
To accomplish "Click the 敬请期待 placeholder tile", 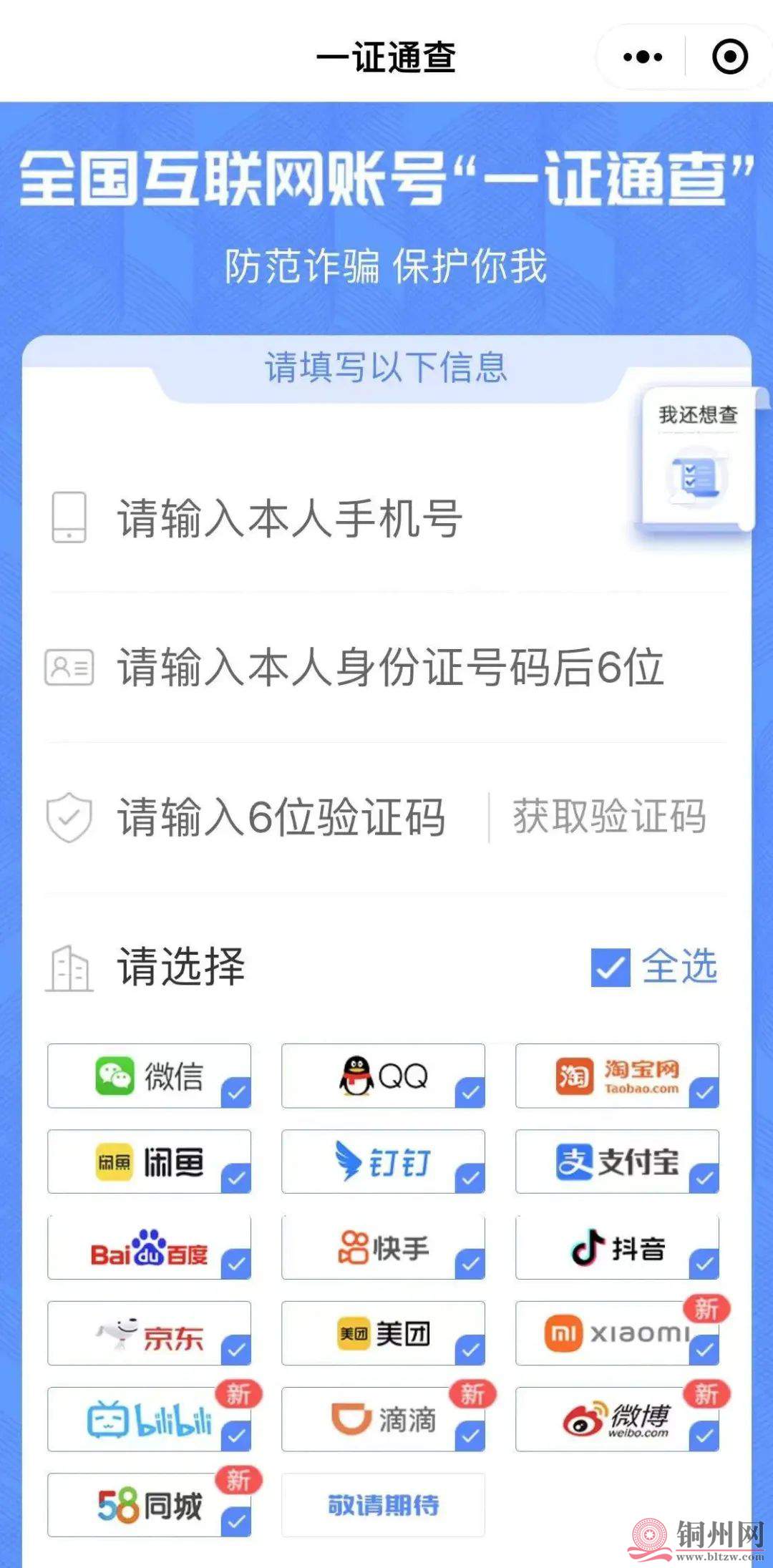I will click(x=383, y=1504).
